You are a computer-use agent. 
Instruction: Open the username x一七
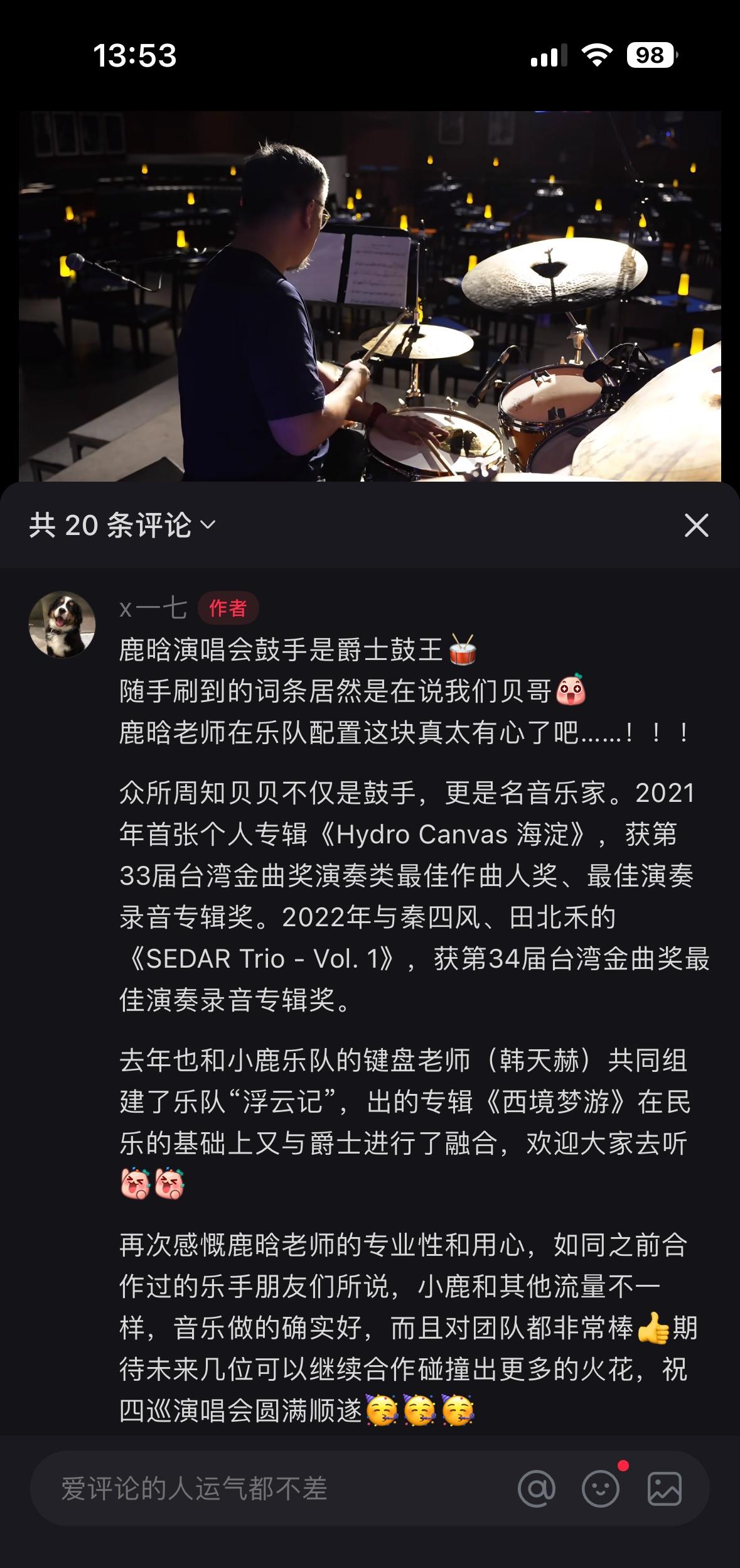(154, 608)
